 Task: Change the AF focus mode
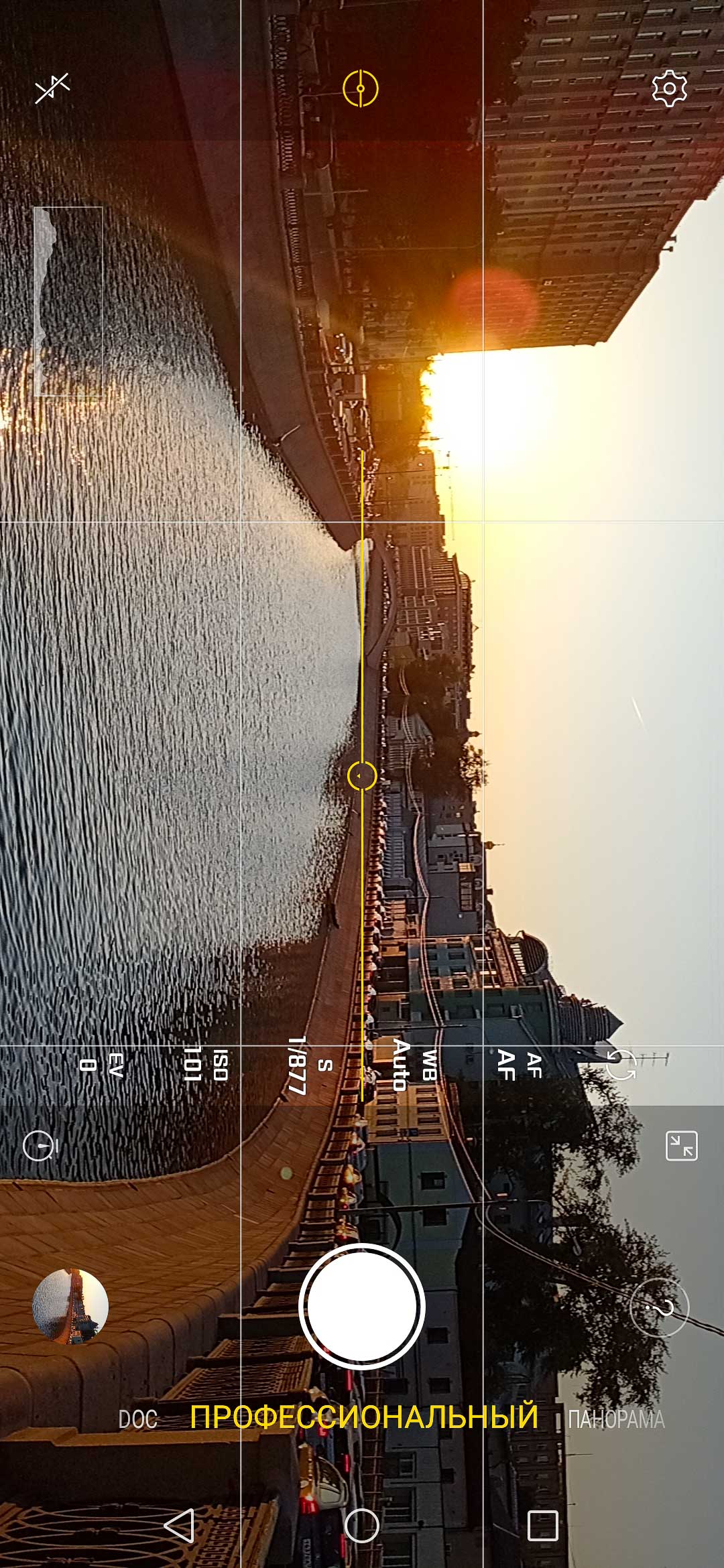tap(520, 1065)
